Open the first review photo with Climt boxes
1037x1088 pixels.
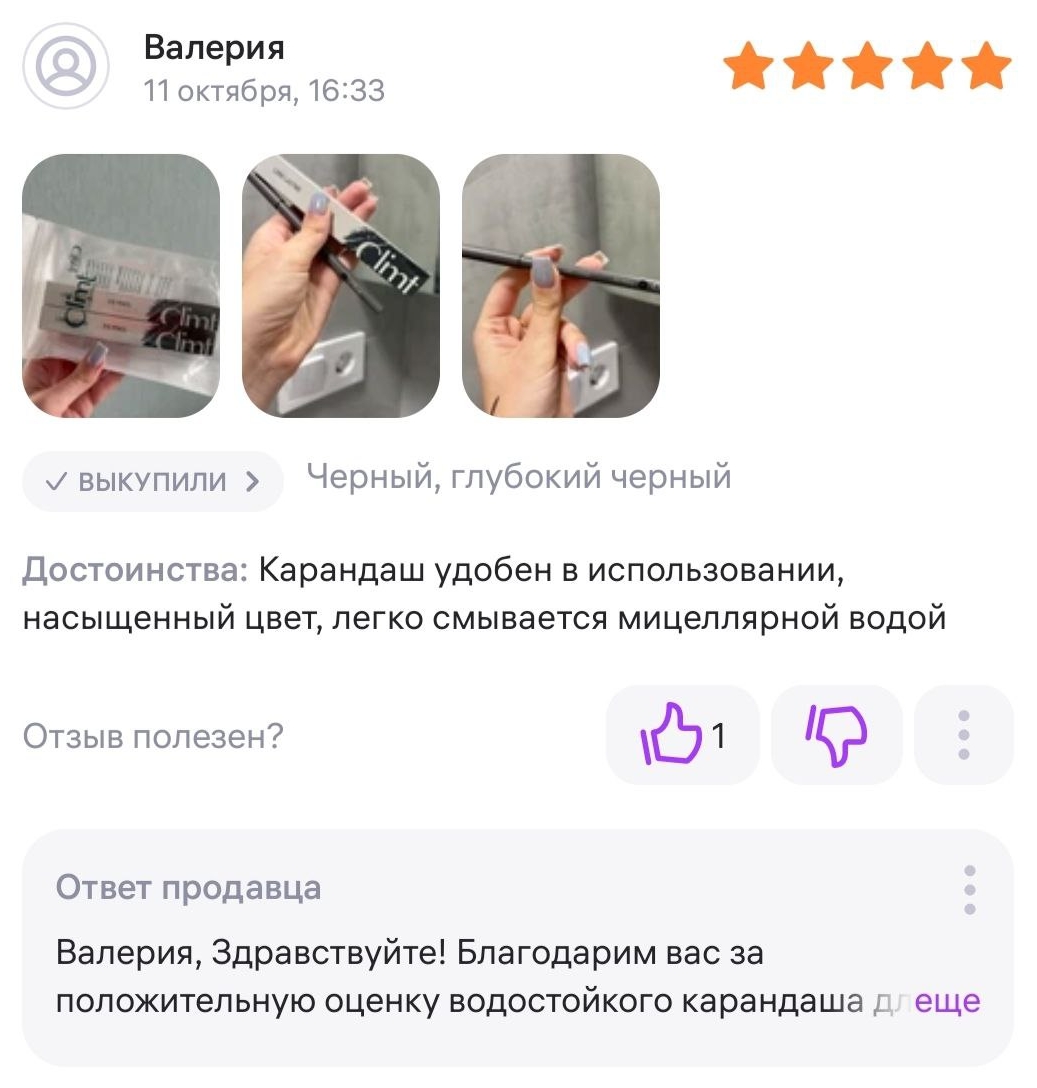[121, 286]
